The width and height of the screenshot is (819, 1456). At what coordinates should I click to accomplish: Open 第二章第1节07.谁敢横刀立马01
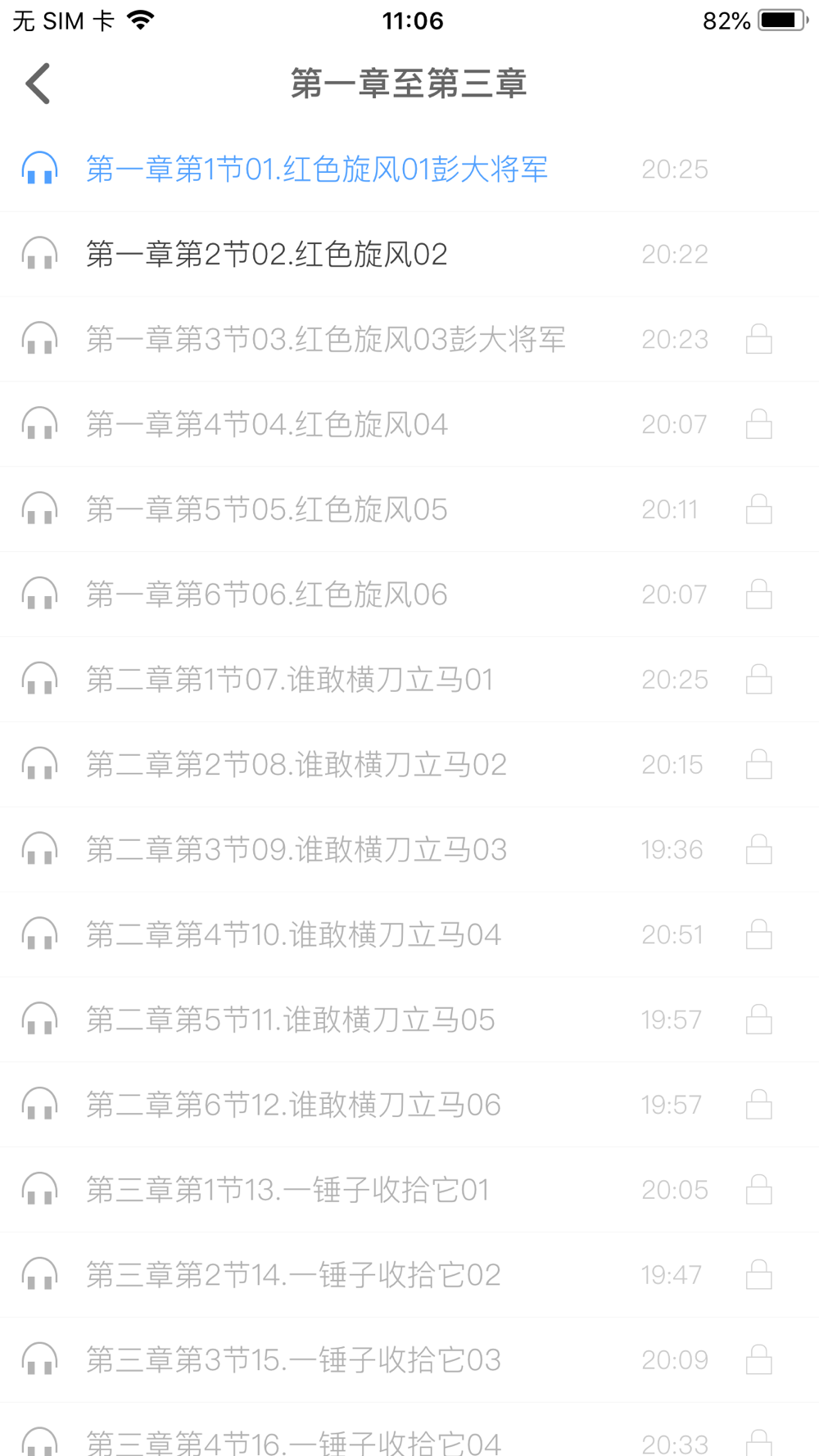(x=409, y=681)
